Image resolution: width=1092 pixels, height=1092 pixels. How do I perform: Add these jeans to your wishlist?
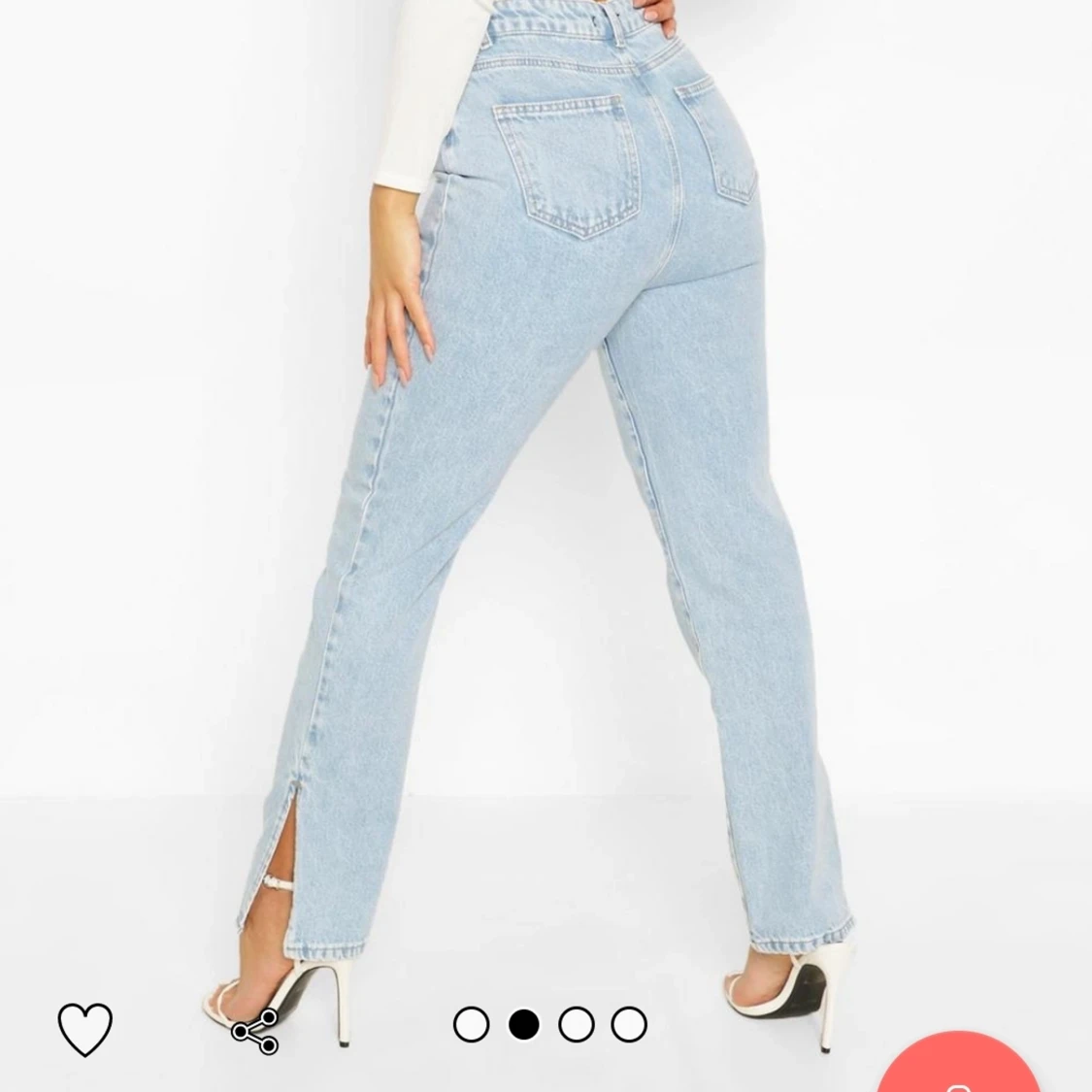click(x=85, y=1028)
